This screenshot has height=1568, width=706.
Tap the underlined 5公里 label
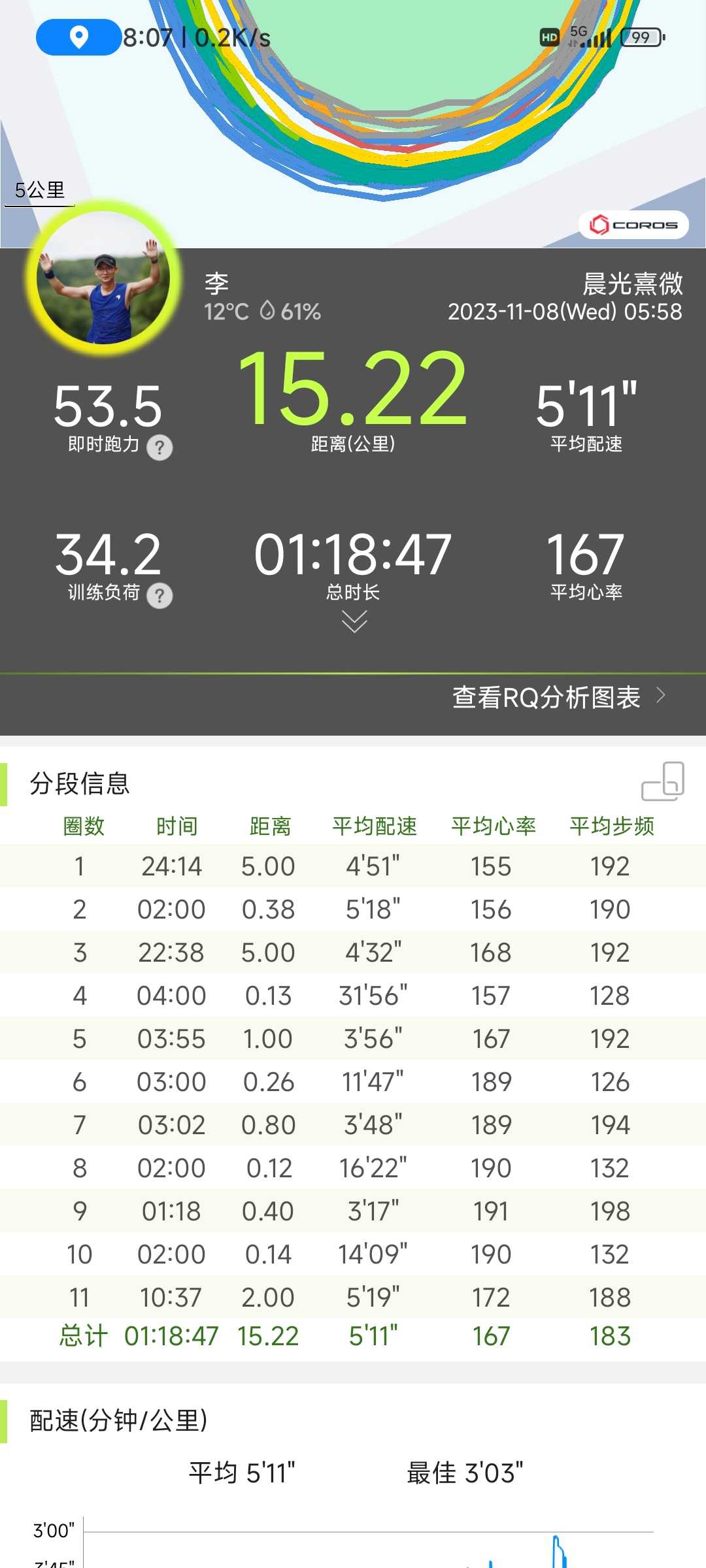40,191
